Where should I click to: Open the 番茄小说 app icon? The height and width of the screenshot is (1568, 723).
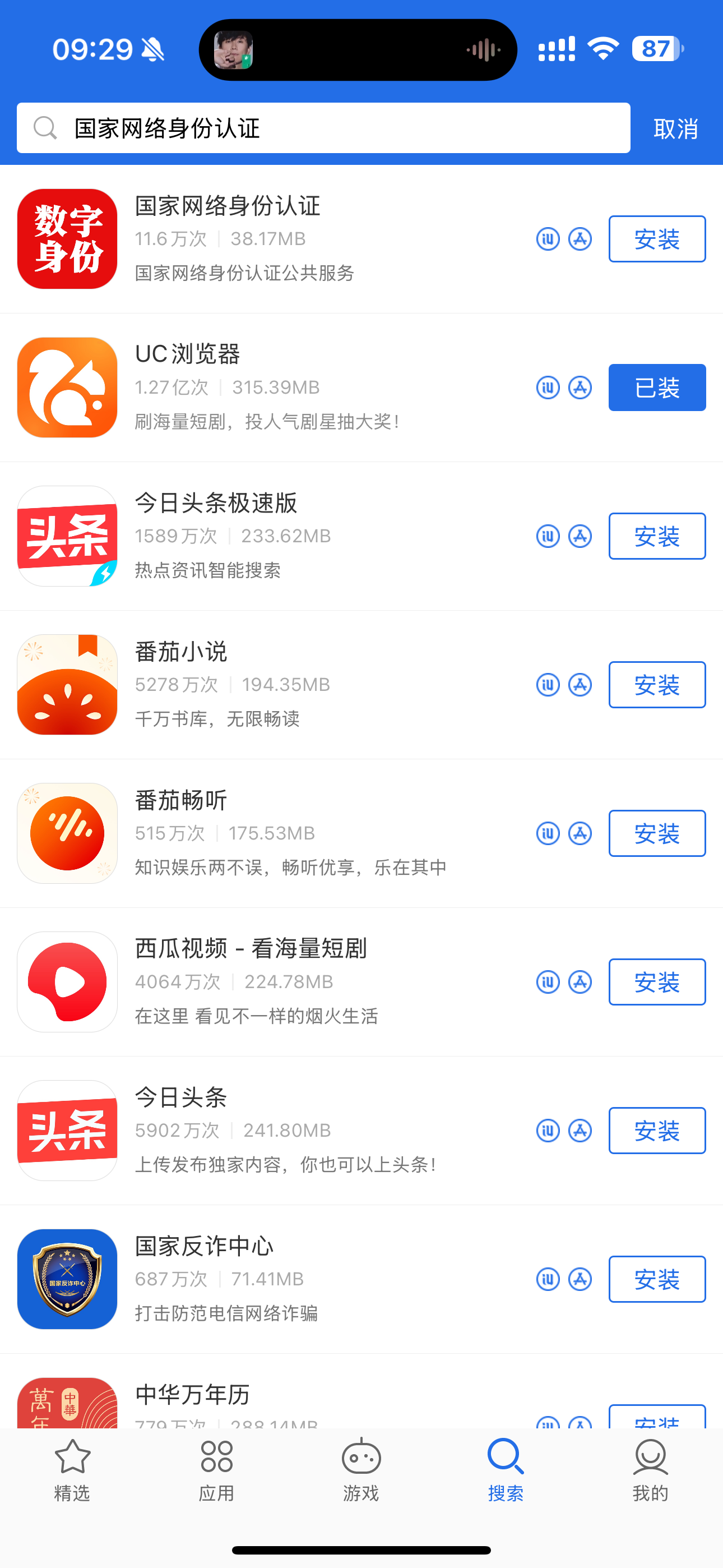tap(67, 684)
